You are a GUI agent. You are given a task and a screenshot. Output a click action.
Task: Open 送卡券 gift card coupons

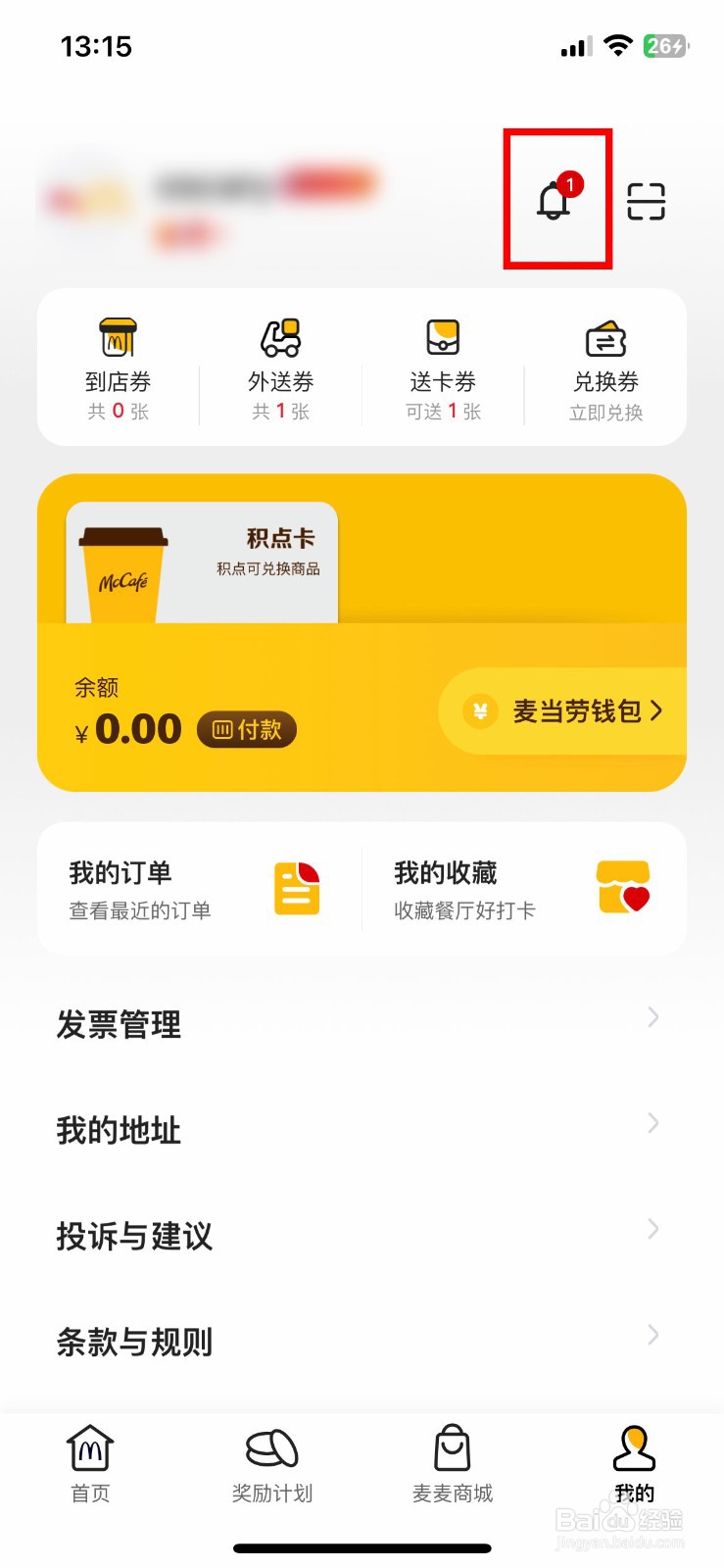pyautogui.click(x=443, y=368)
